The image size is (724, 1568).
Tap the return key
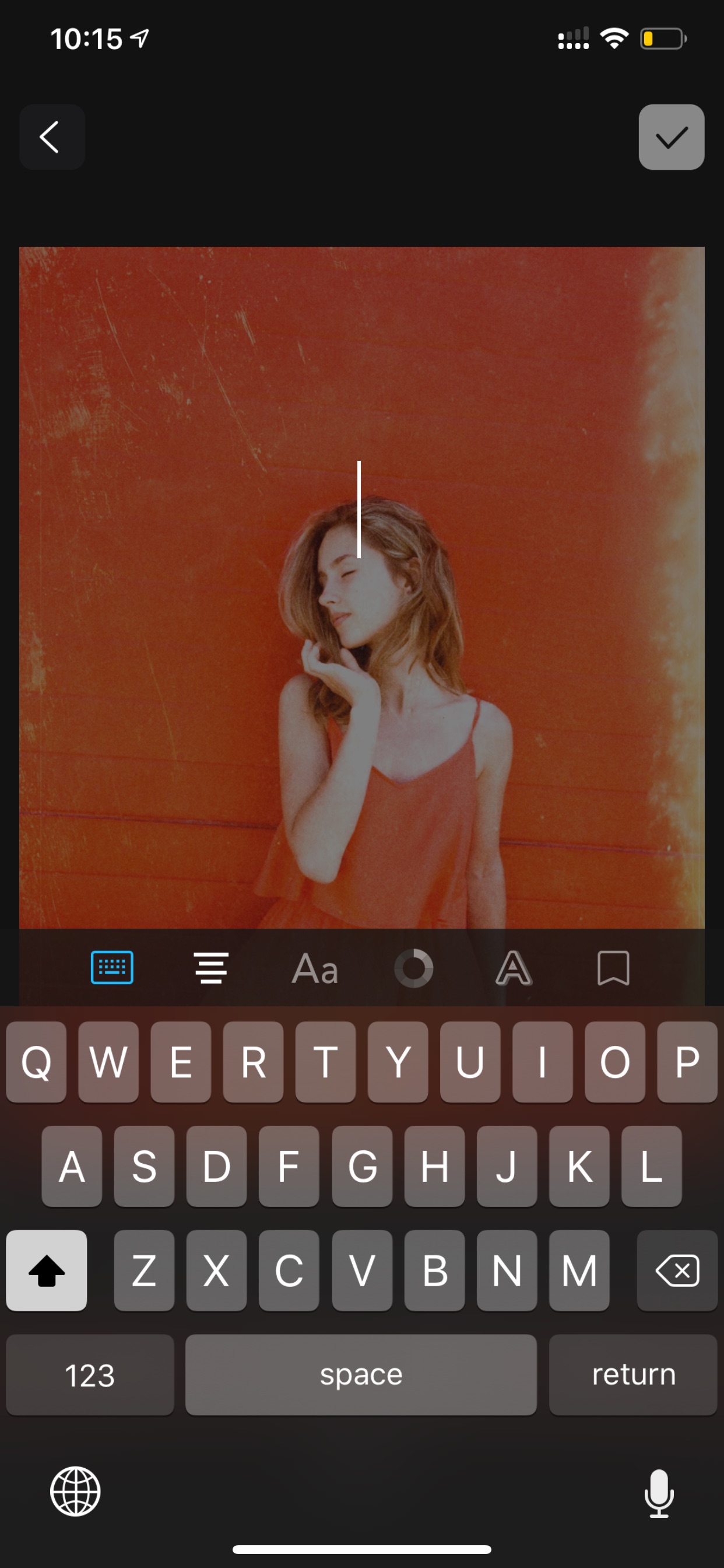pos(633,1375)
